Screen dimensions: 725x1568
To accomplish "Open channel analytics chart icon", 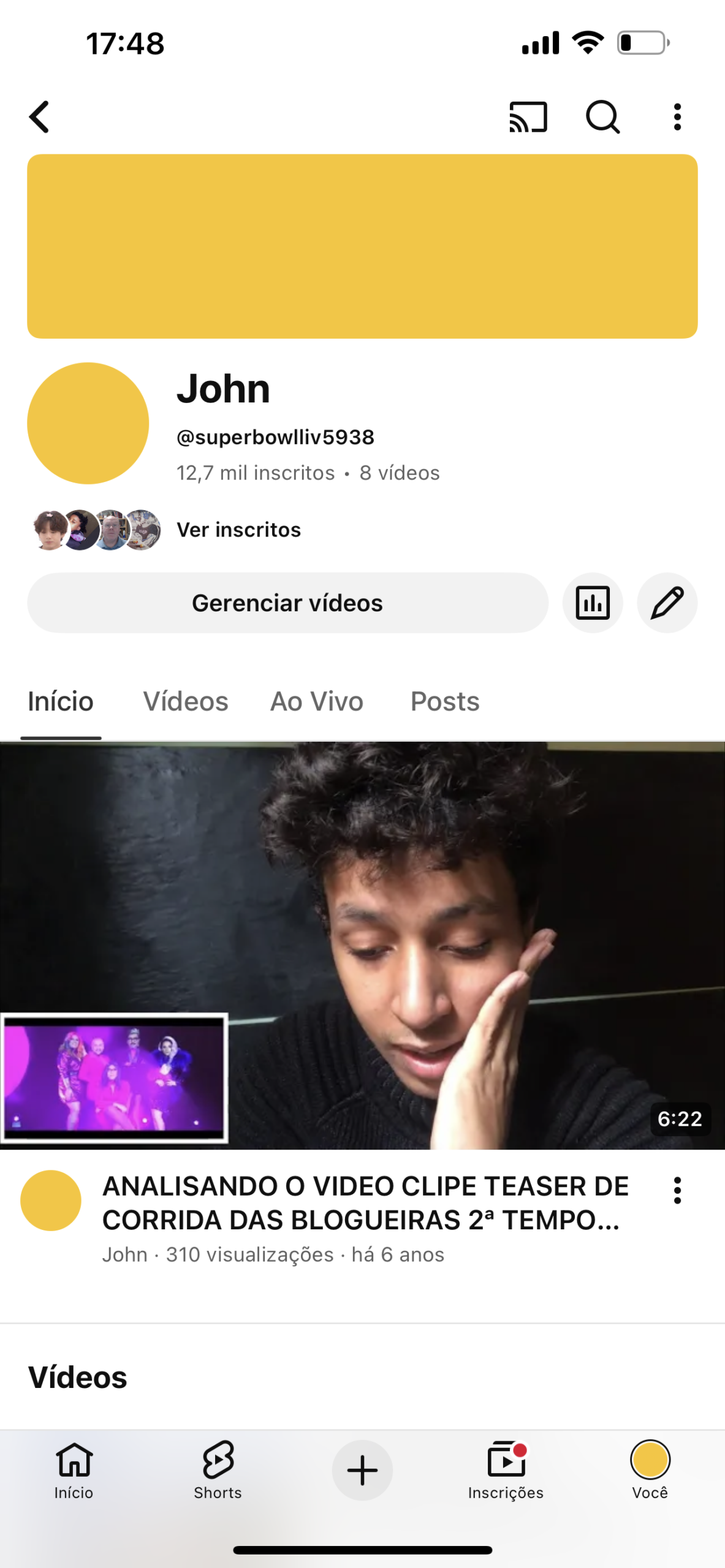I will [x=593, y=603].
